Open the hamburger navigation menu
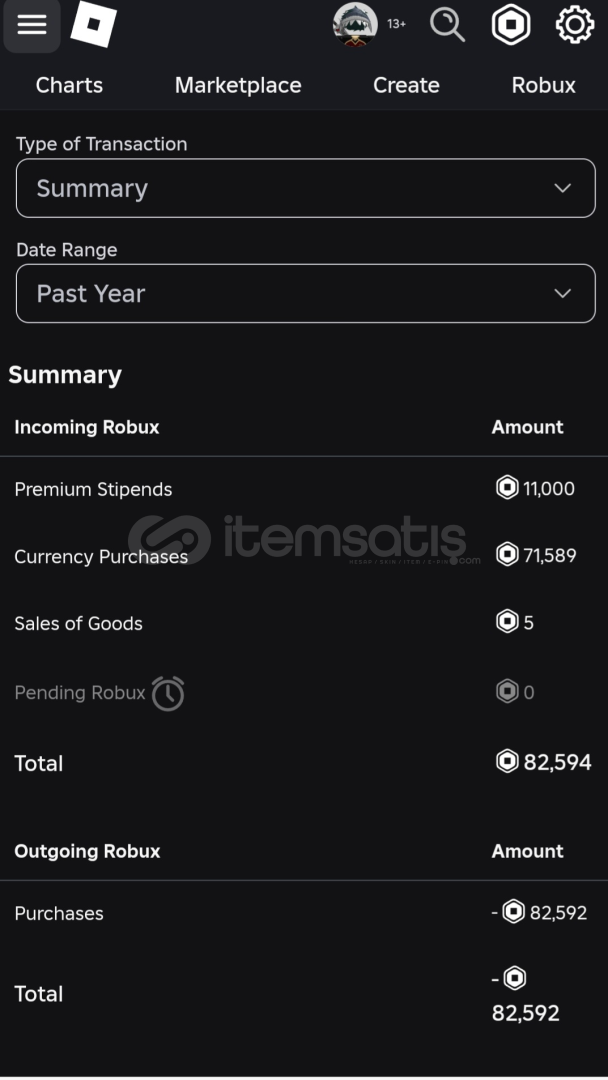Screen dimensions: 608x1080 (32, 25)
